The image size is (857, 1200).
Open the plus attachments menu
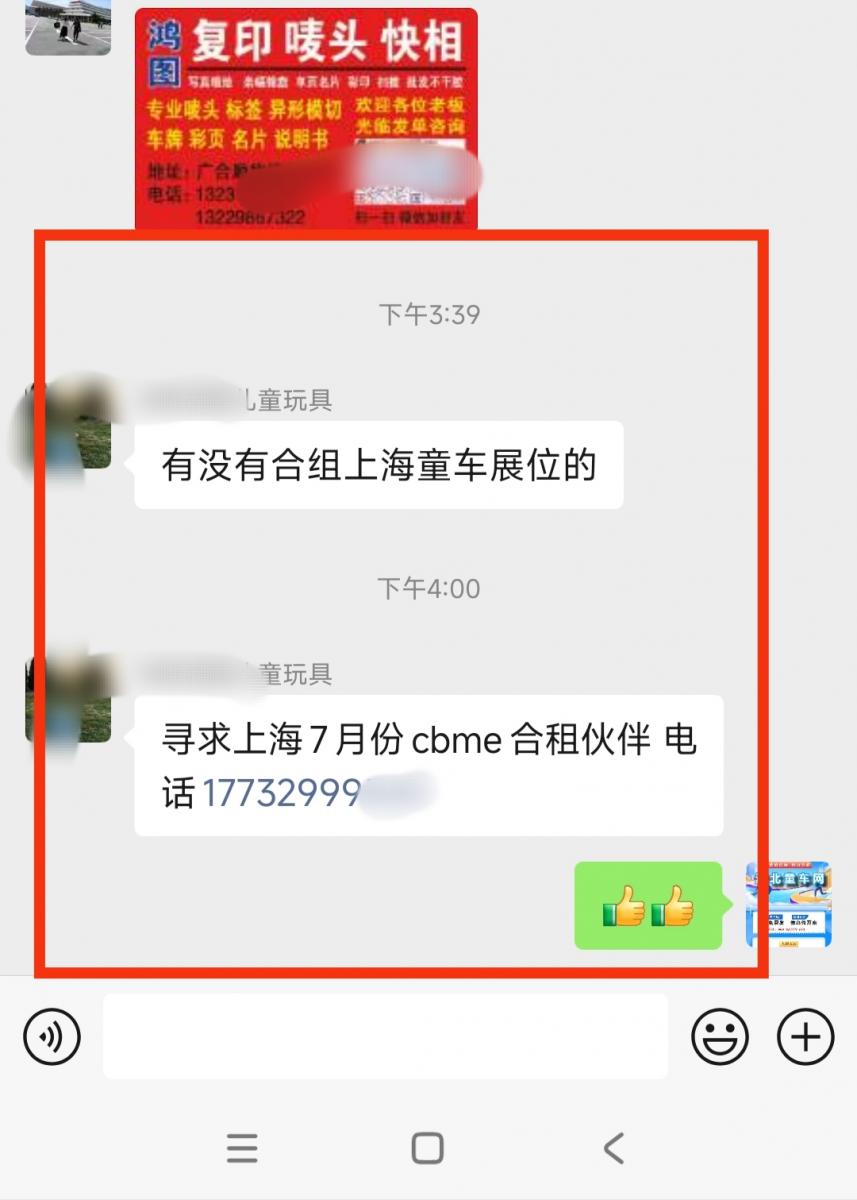tap(805, 1037)
